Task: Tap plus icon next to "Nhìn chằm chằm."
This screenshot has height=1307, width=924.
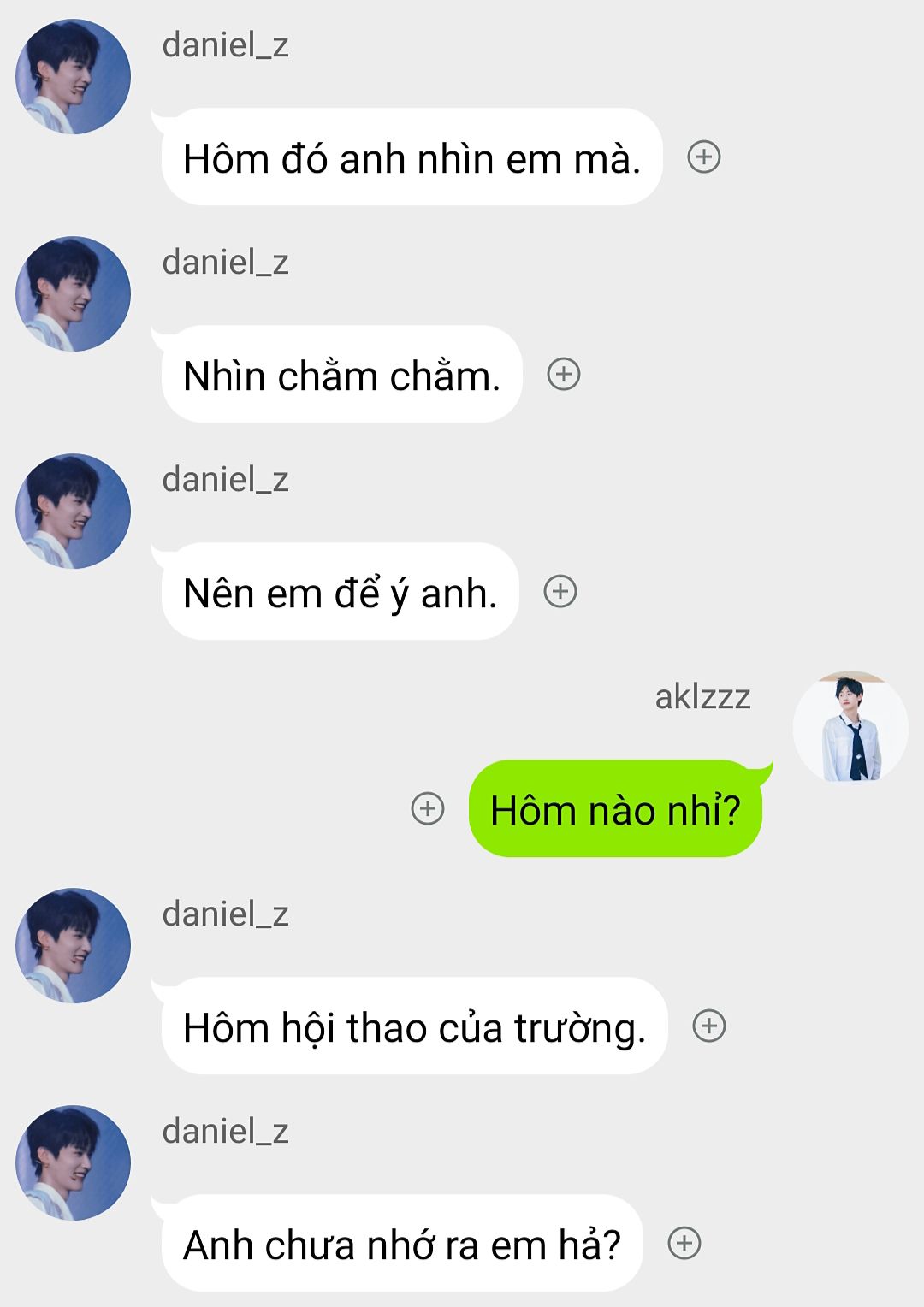Action: point(564,374)
